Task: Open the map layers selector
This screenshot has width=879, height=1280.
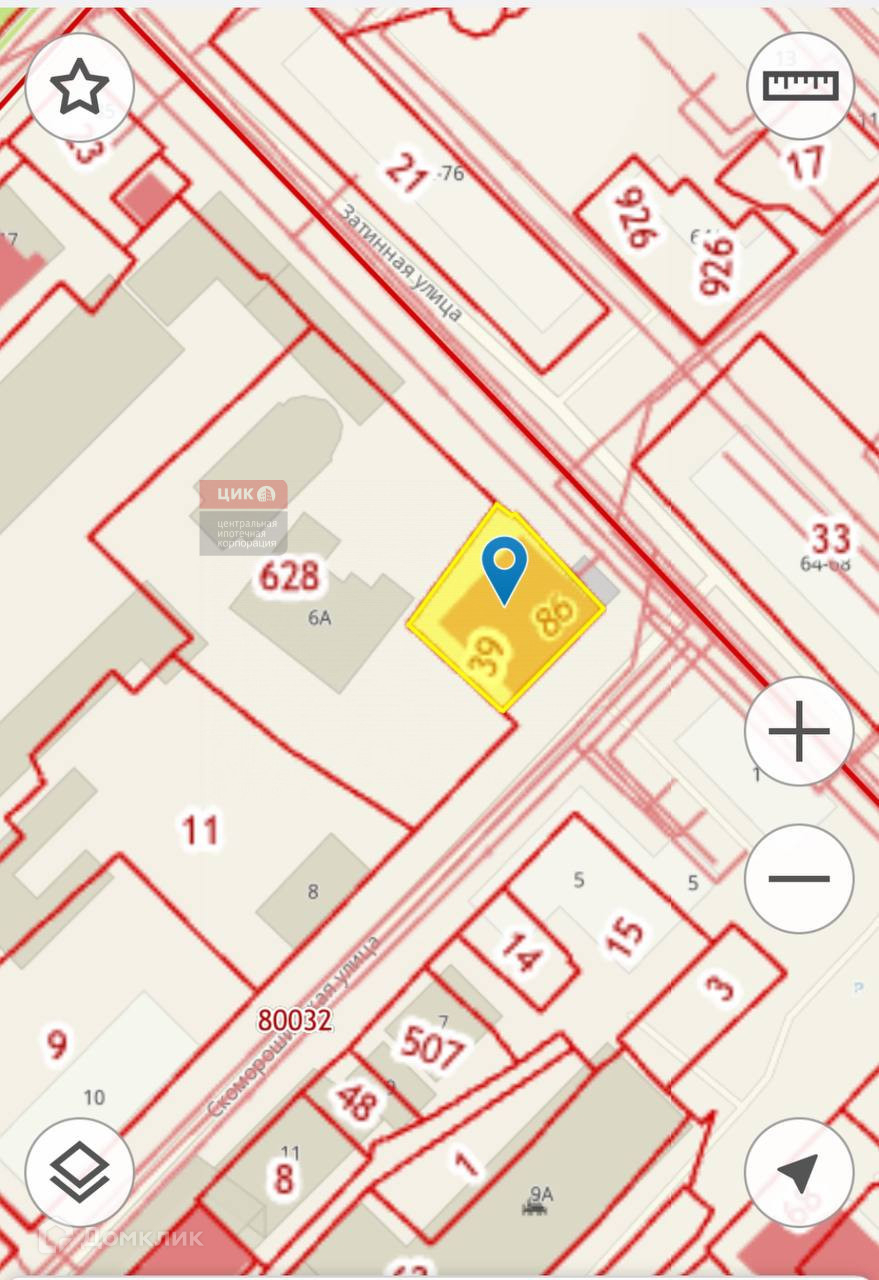Action: coord(79,1172)
